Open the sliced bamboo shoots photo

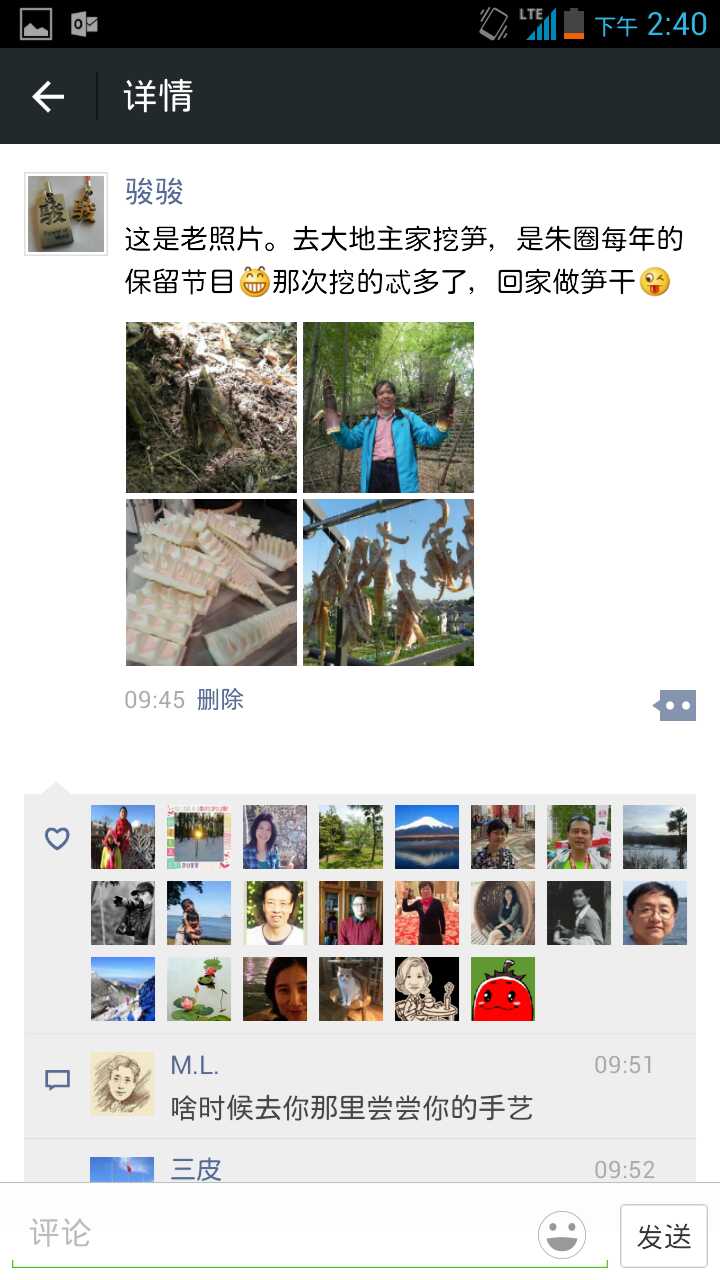pos(211,582)
